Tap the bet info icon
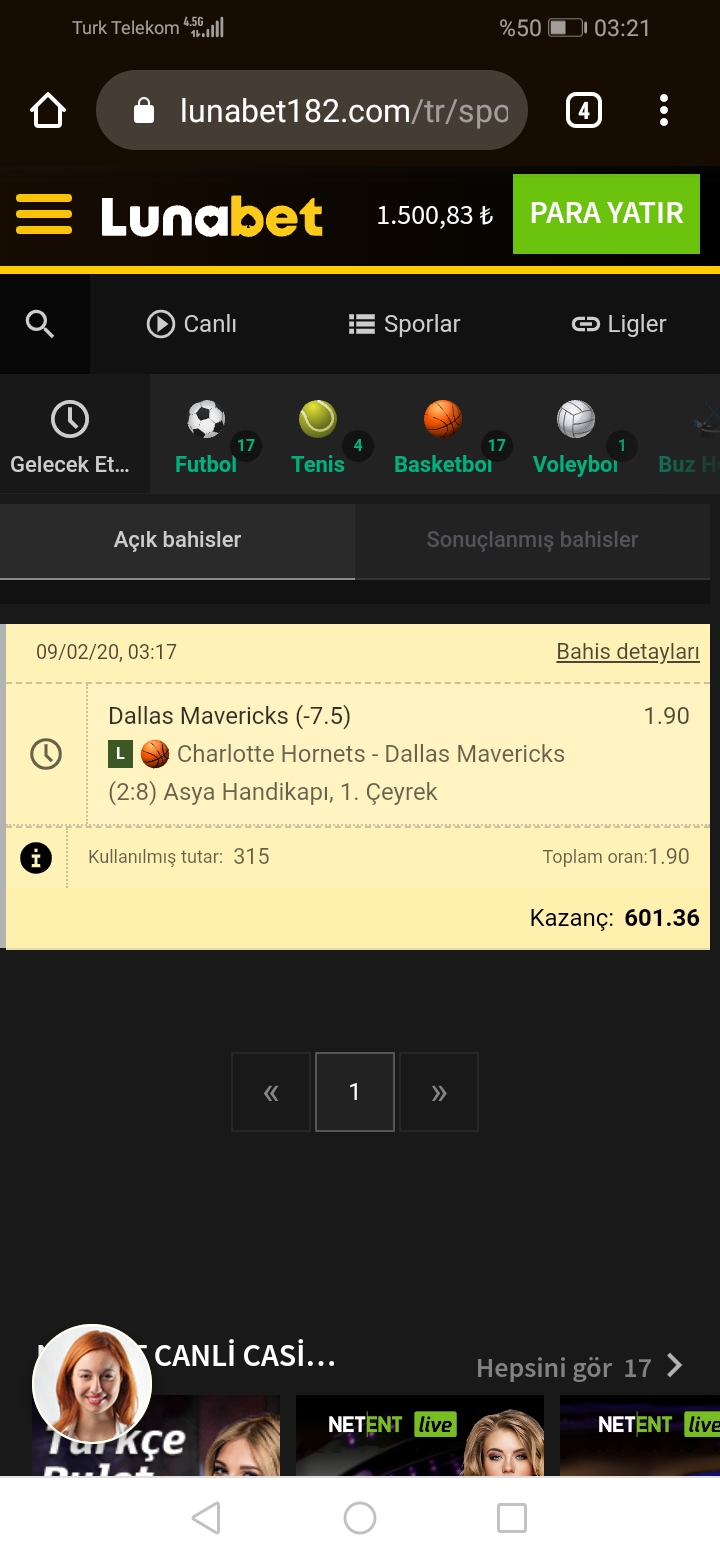720x1560 pixels. coord(36,857)
